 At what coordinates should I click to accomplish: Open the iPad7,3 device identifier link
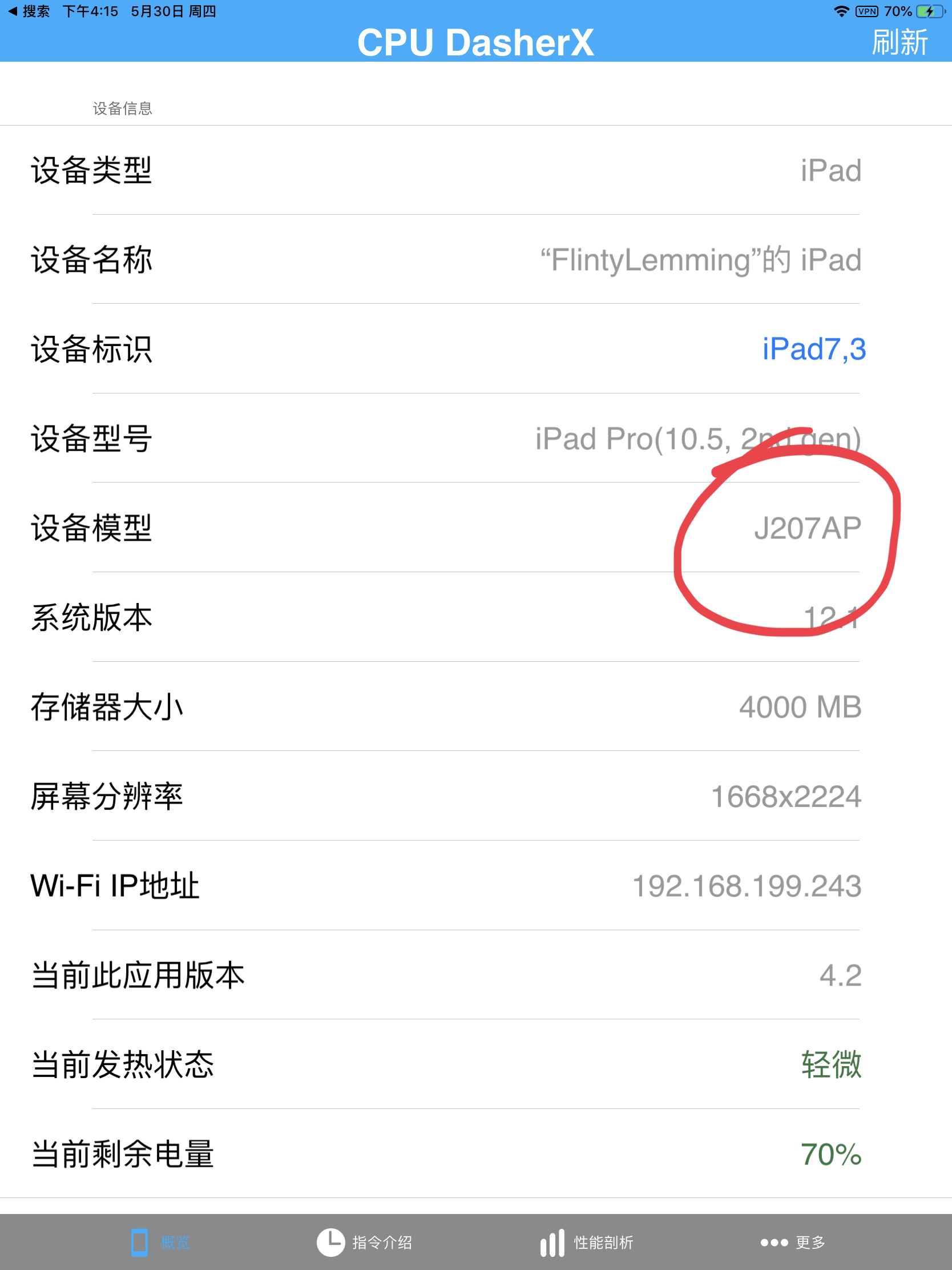[813, 349]
